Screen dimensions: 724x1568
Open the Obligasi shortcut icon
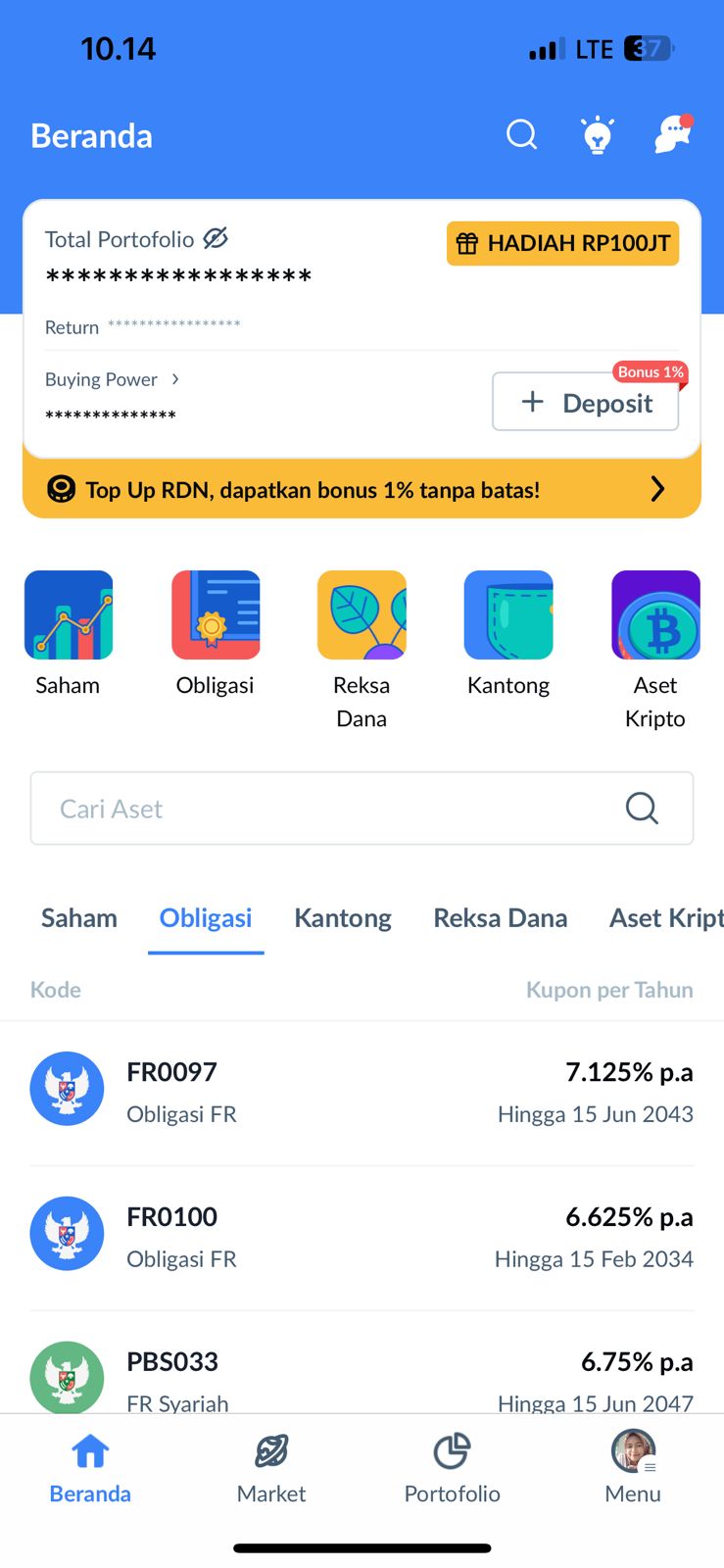pos(215,615)
